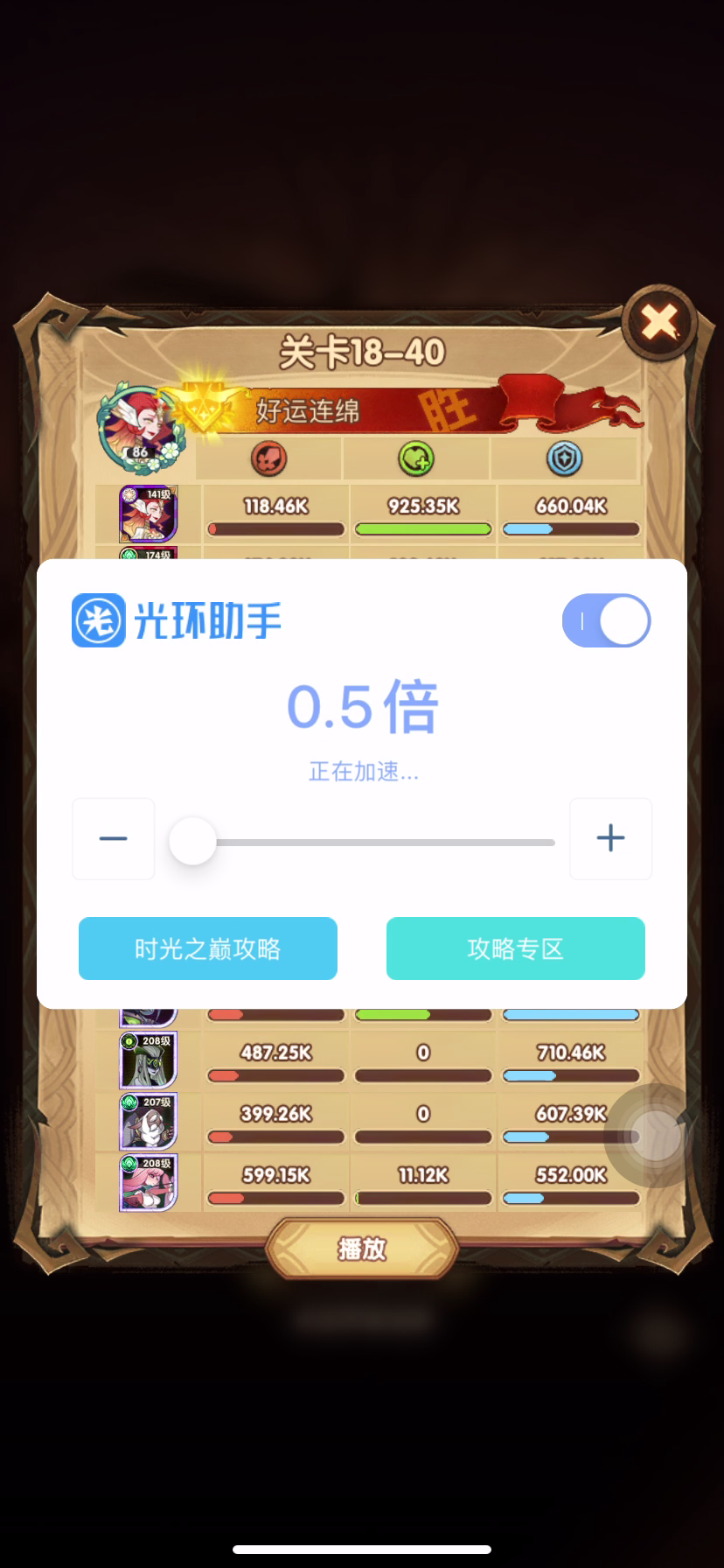The image size is (724, 1568).
Task: Open the 攻略专区 section
Action: click(516, 948)
